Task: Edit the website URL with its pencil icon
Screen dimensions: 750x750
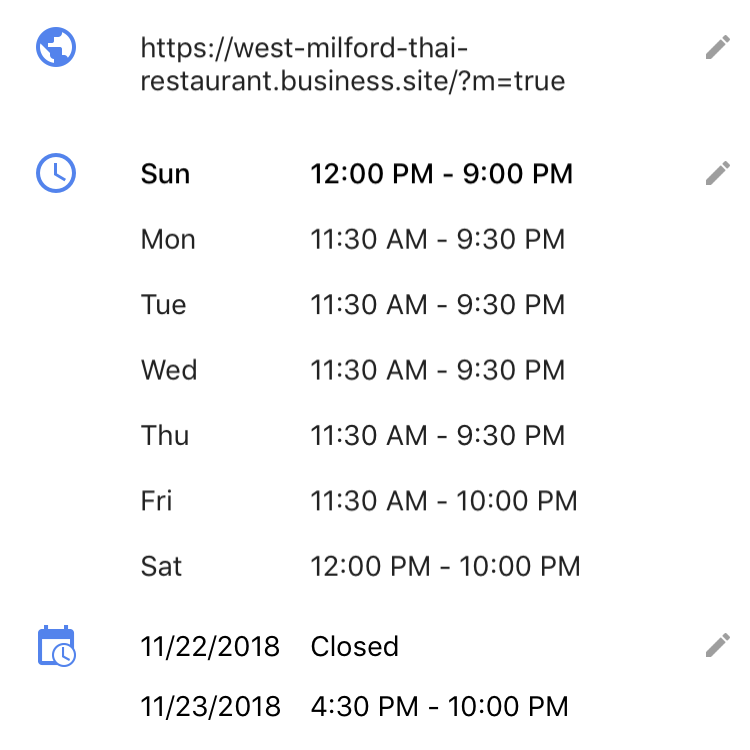Action: click(x=717, y=47)
